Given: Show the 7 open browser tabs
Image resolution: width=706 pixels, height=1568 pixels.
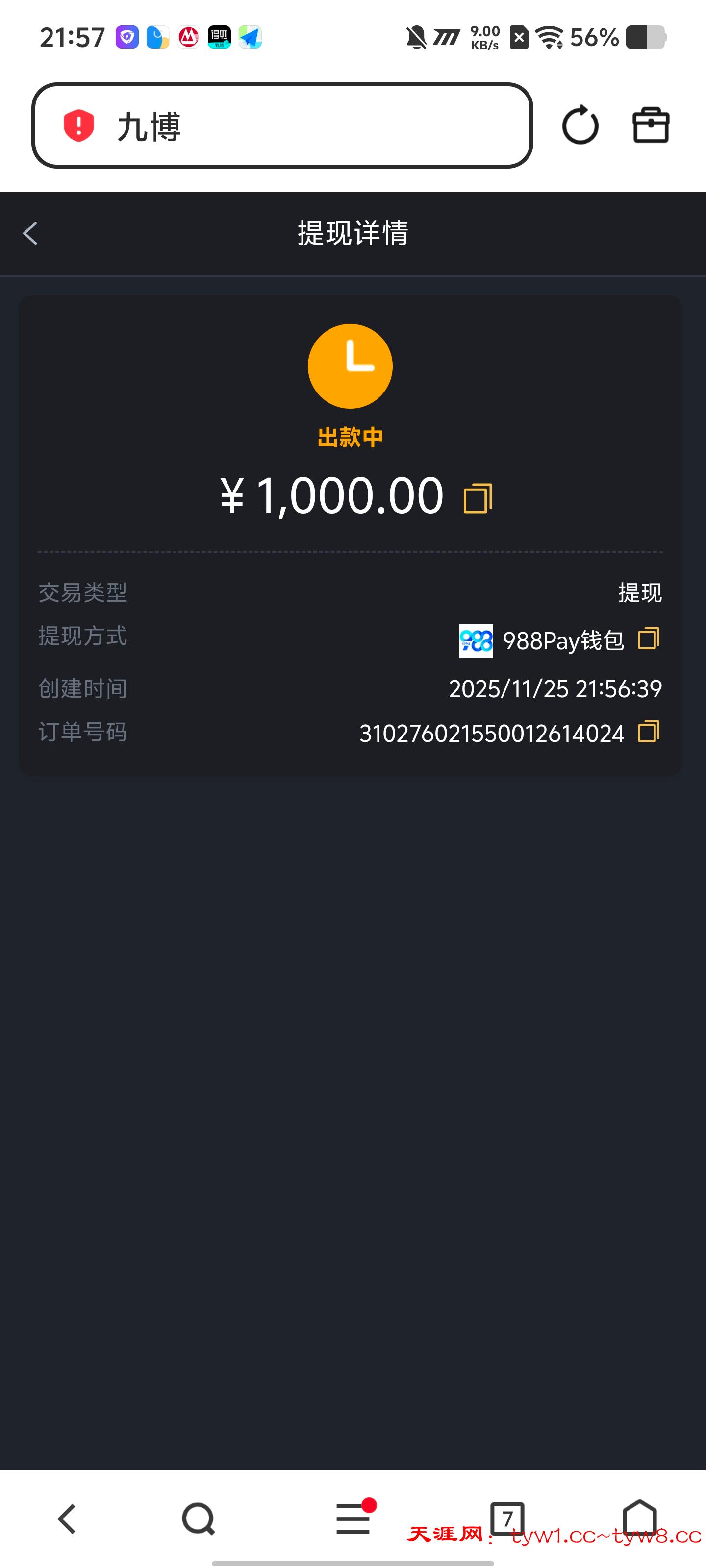Looking at the screenshot, I should click(507, 1519).
